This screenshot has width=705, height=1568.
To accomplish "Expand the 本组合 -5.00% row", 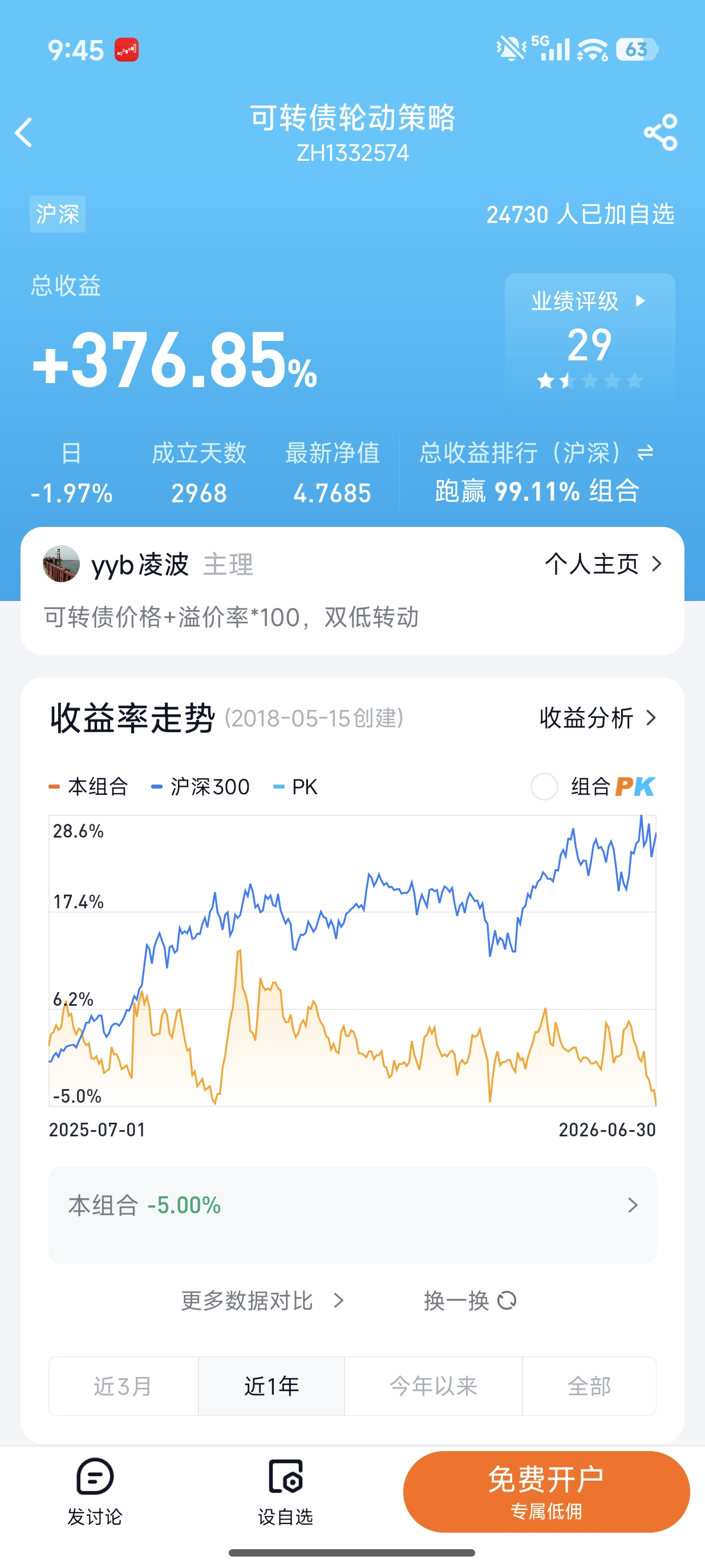I will pos(352,1214).
